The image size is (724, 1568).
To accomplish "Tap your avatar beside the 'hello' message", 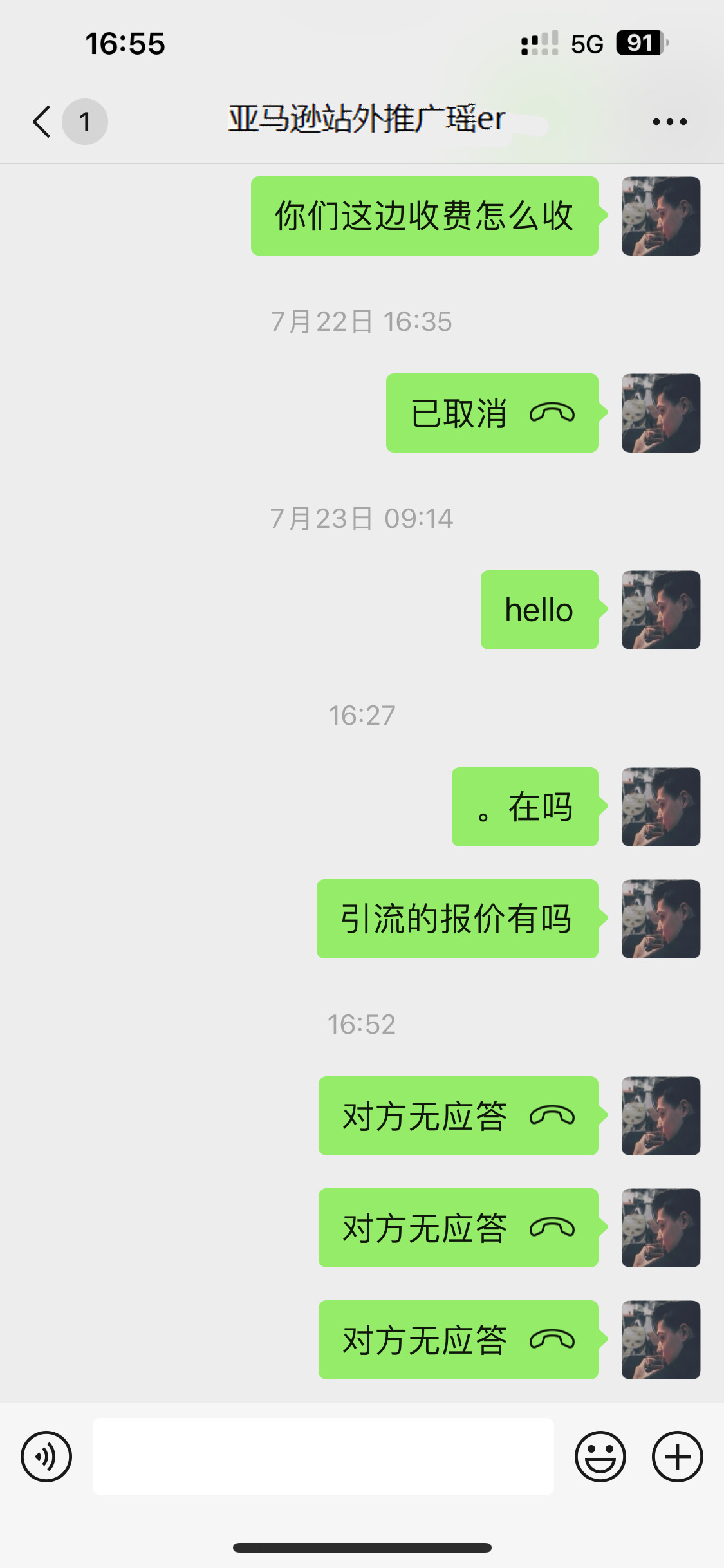I will (x=660, y=610).
